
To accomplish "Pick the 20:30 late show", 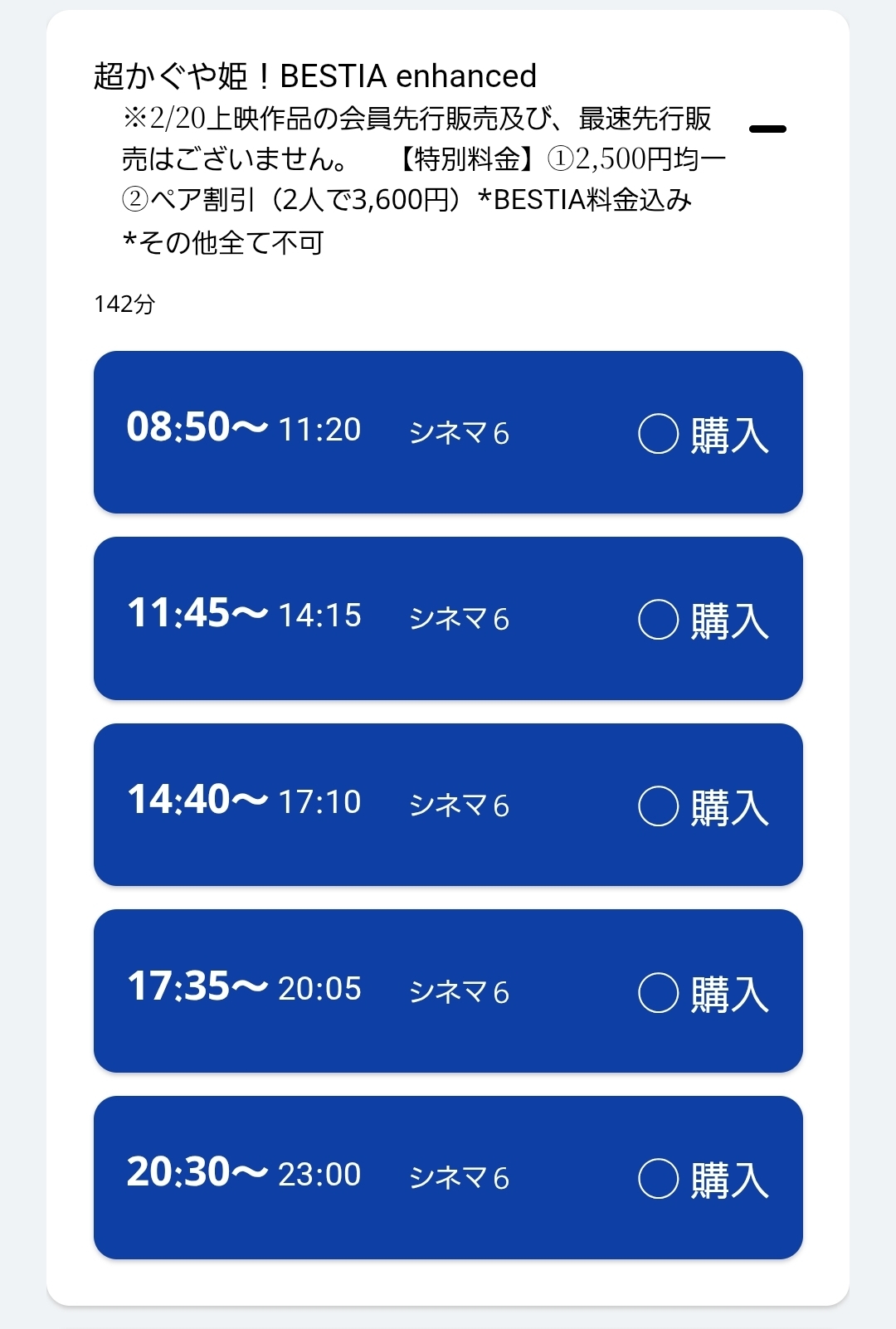I will 448,1177.
